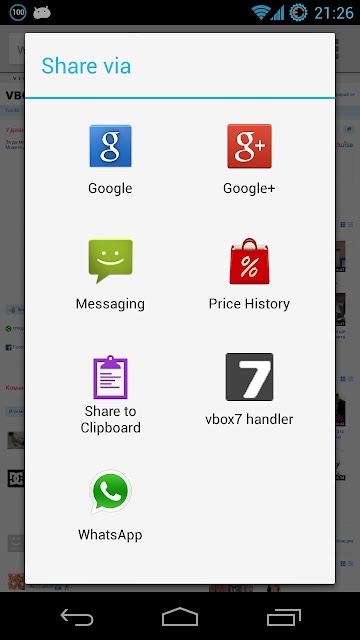Open recent apps from the navigation bar
The height and width of the screenshot is (640, 360).
pyautogui.click(x=284, y=617)
